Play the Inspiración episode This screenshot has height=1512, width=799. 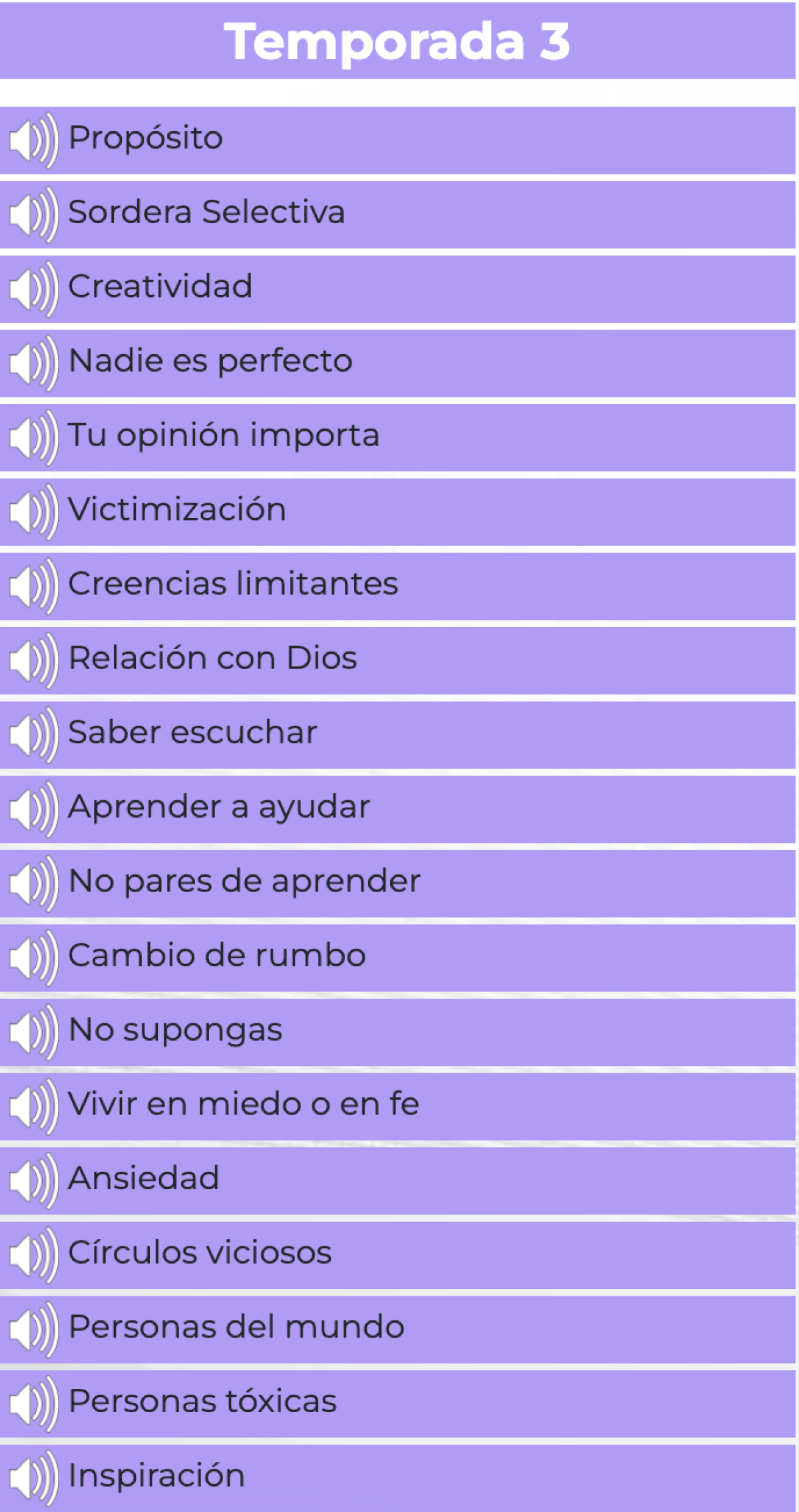(398, 1478)
